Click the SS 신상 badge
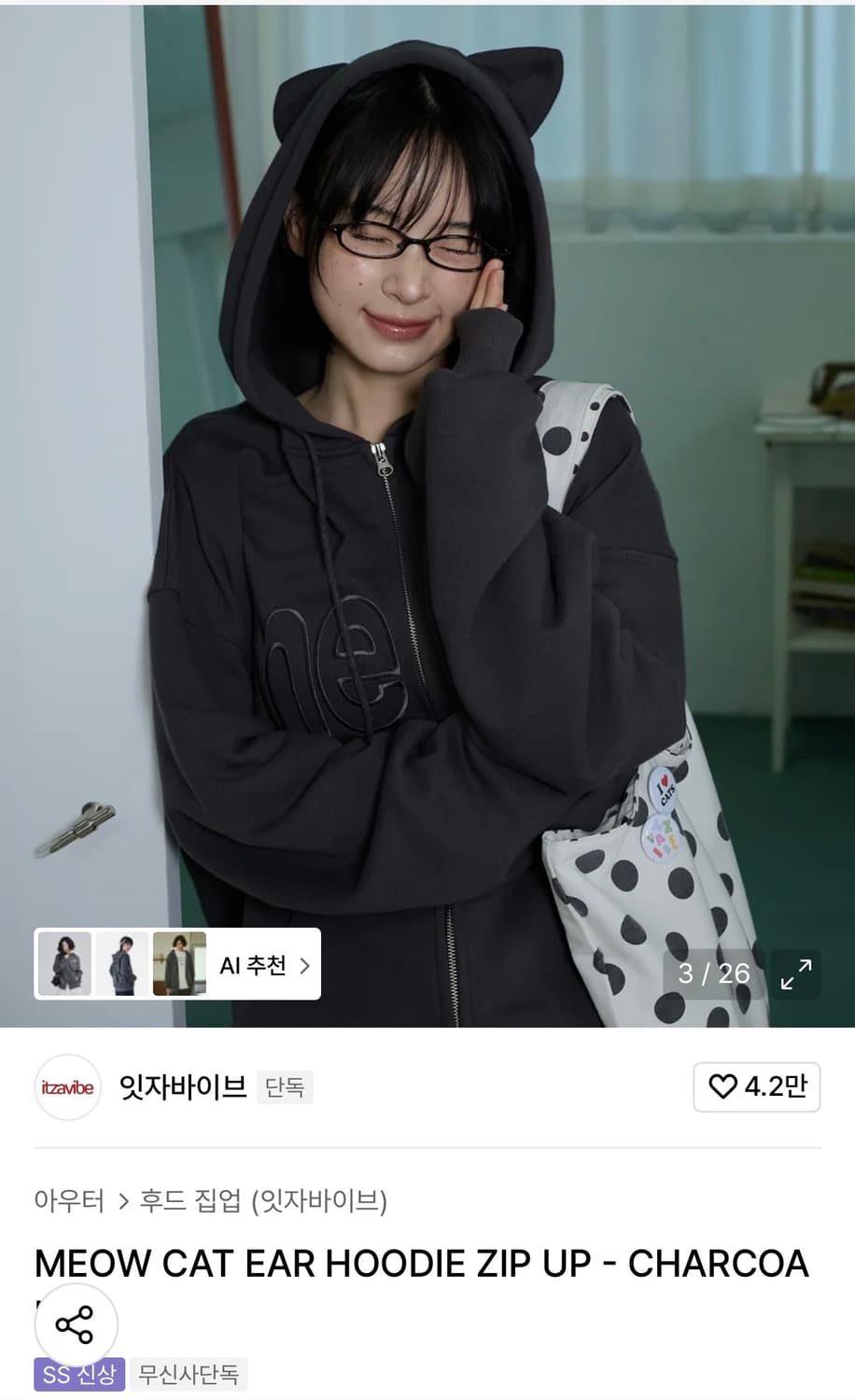This screenshot has width=855, height=1400. click(78, 1374)
